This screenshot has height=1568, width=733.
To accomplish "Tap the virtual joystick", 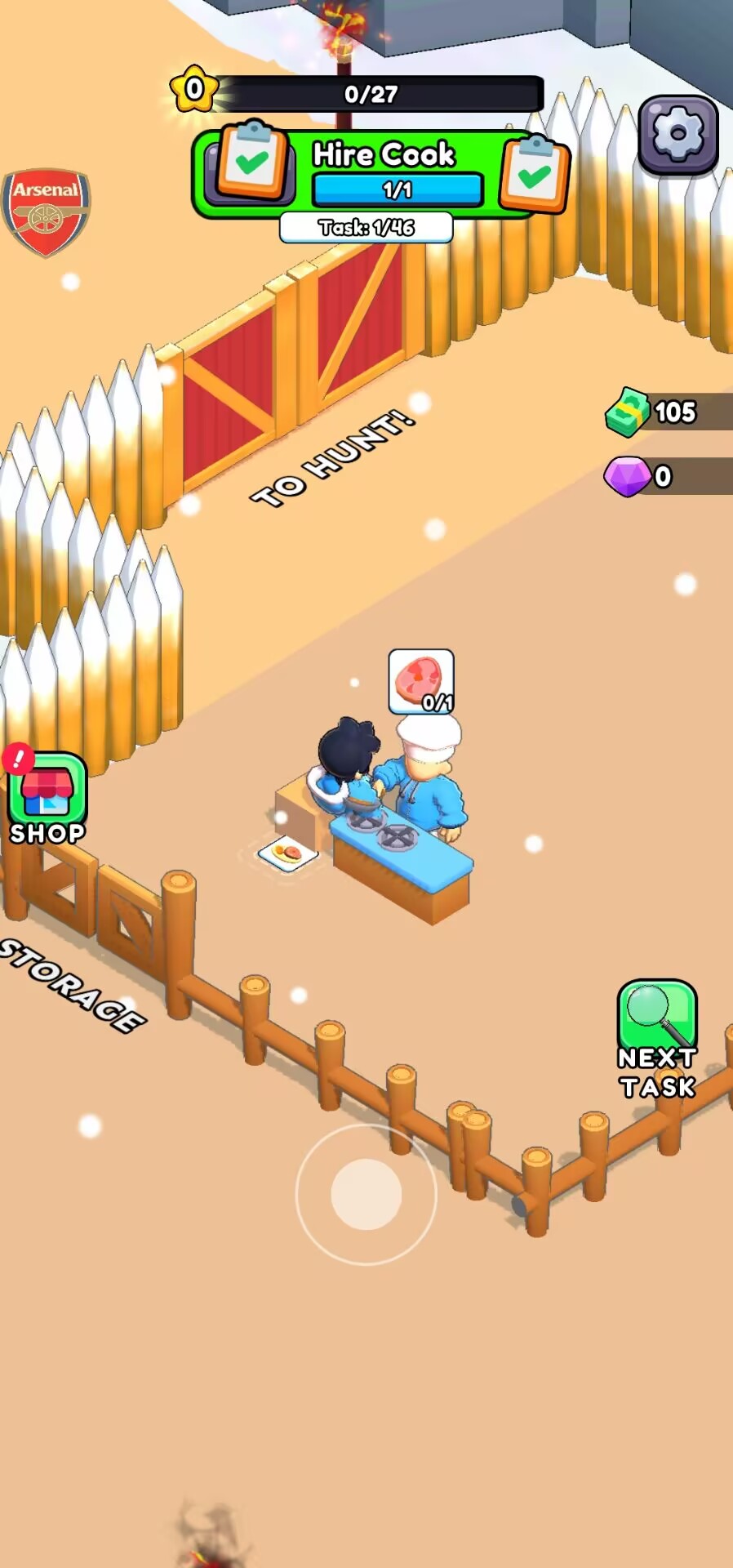I will pos(366,1193).
